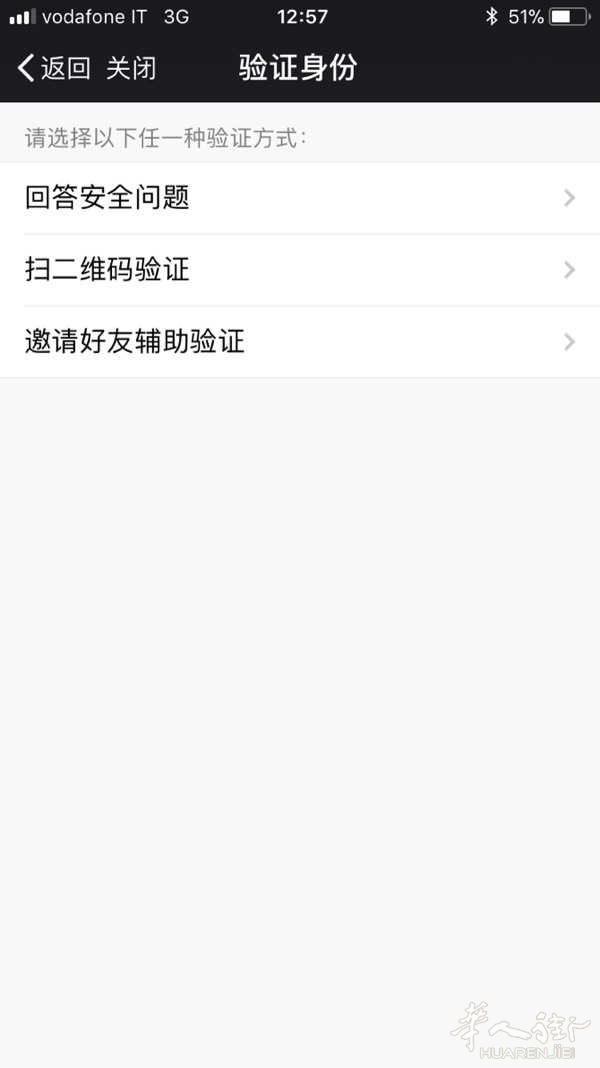Screen dimensions: 600x1068
Task: Close the page via 关闭
Action: (131, 69)
